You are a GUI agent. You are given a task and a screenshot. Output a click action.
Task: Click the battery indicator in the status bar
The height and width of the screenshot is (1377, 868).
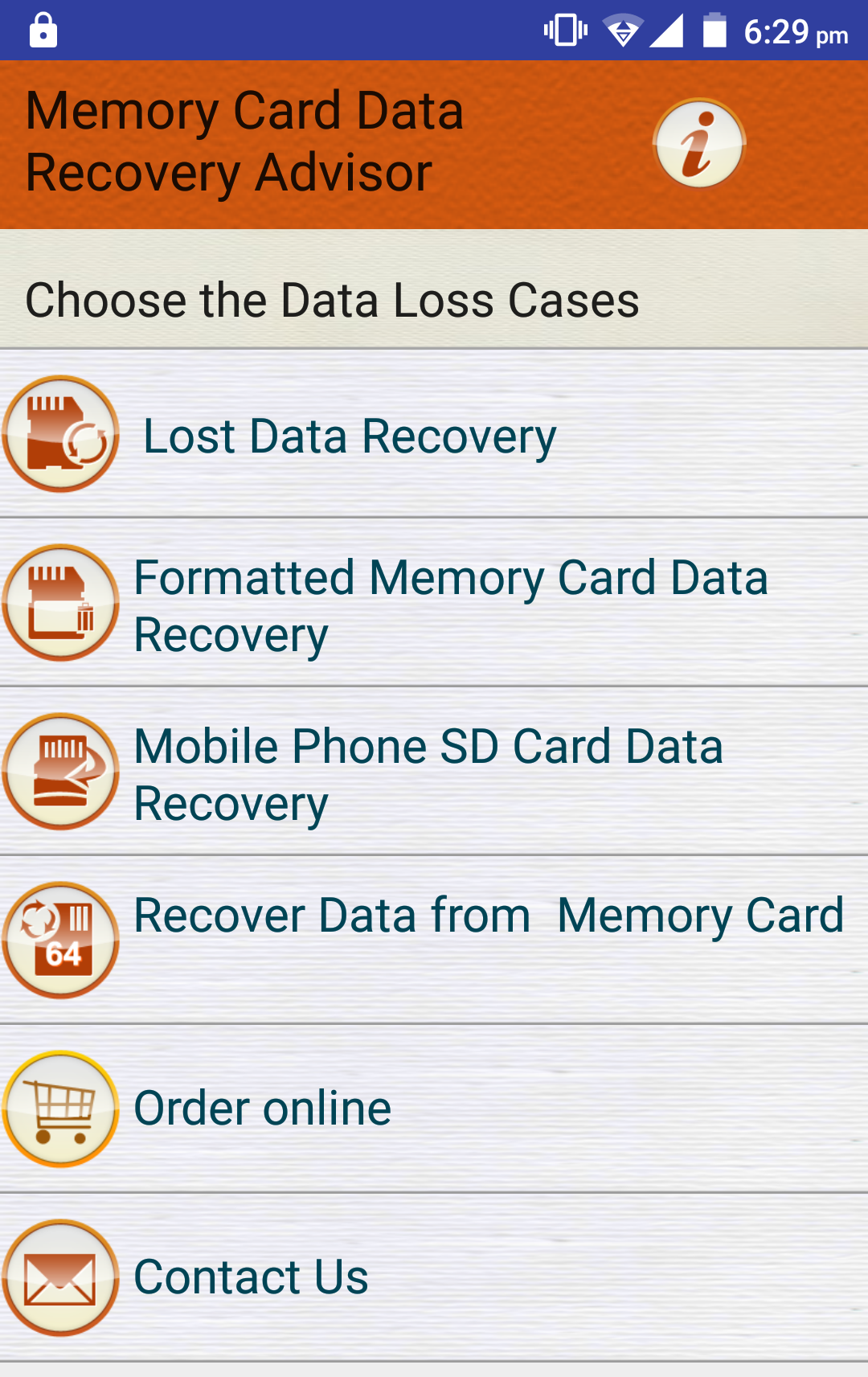pyautogui.click(x=714, y=30)
